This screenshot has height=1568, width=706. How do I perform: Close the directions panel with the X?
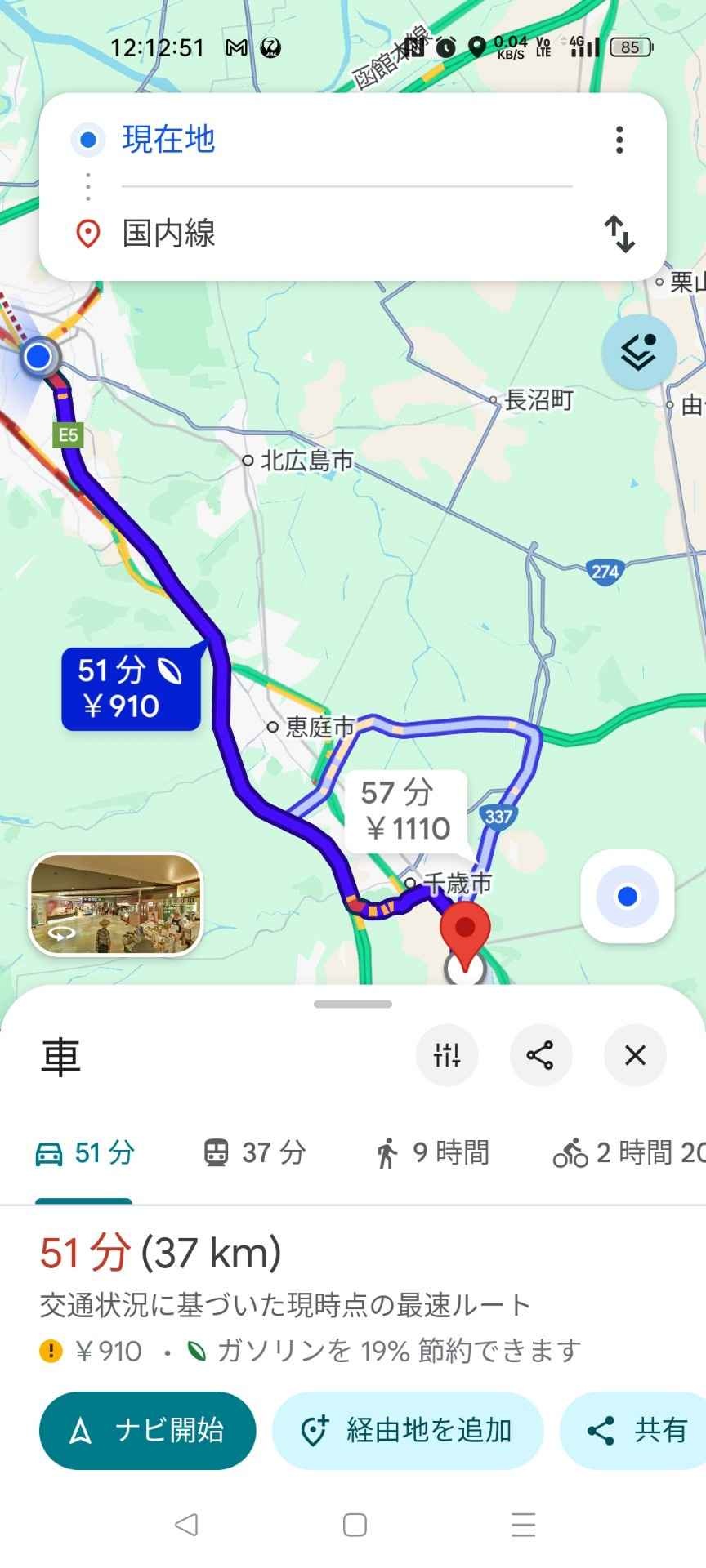[x=634, y=1055]
